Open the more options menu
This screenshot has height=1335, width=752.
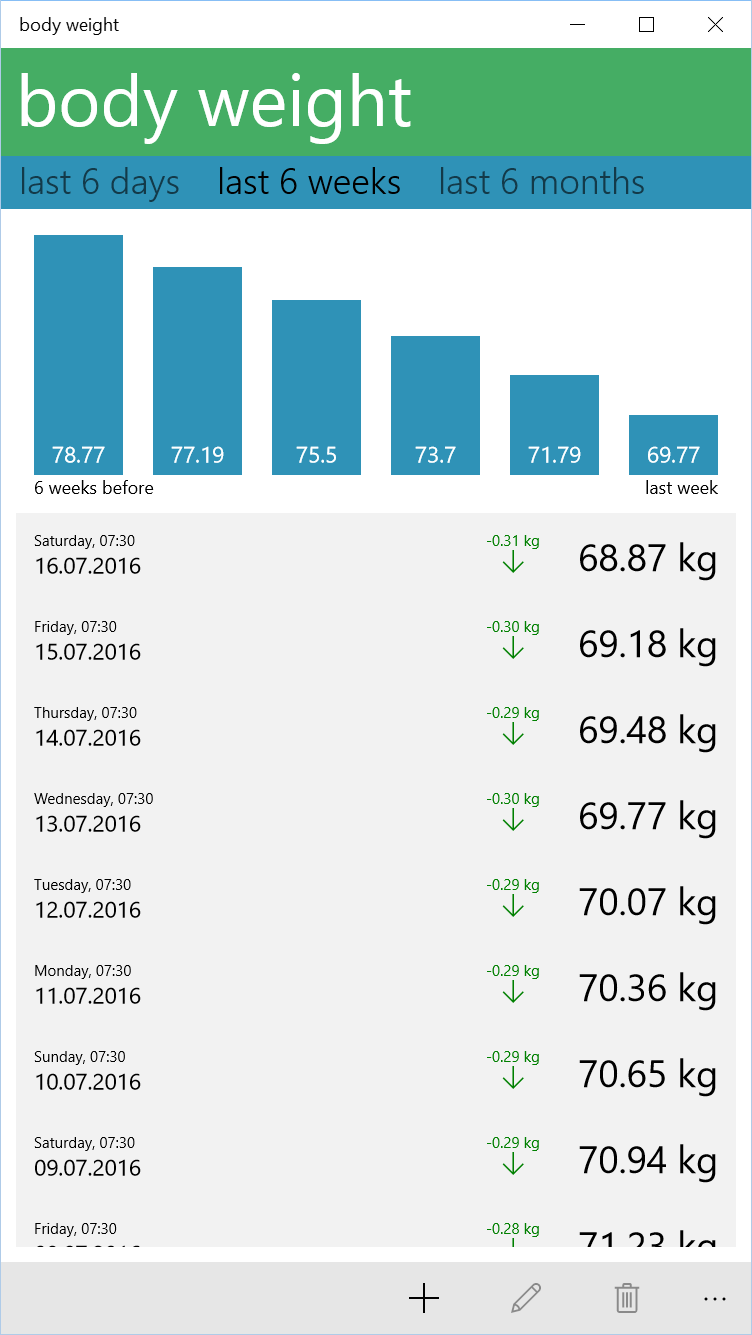(x=714, y=1298)
